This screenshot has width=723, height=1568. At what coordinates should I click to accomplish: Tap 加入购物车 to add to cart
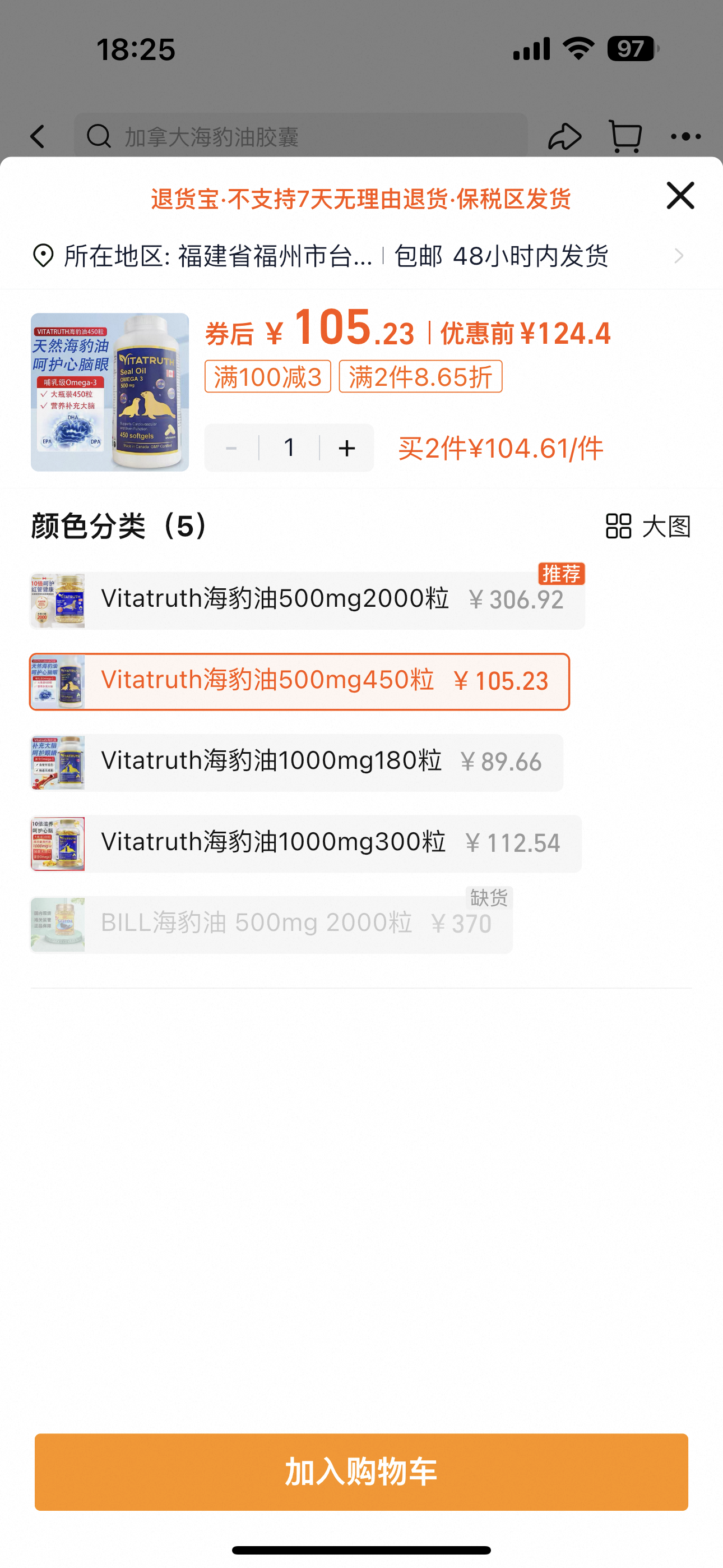click(361, 1472)
